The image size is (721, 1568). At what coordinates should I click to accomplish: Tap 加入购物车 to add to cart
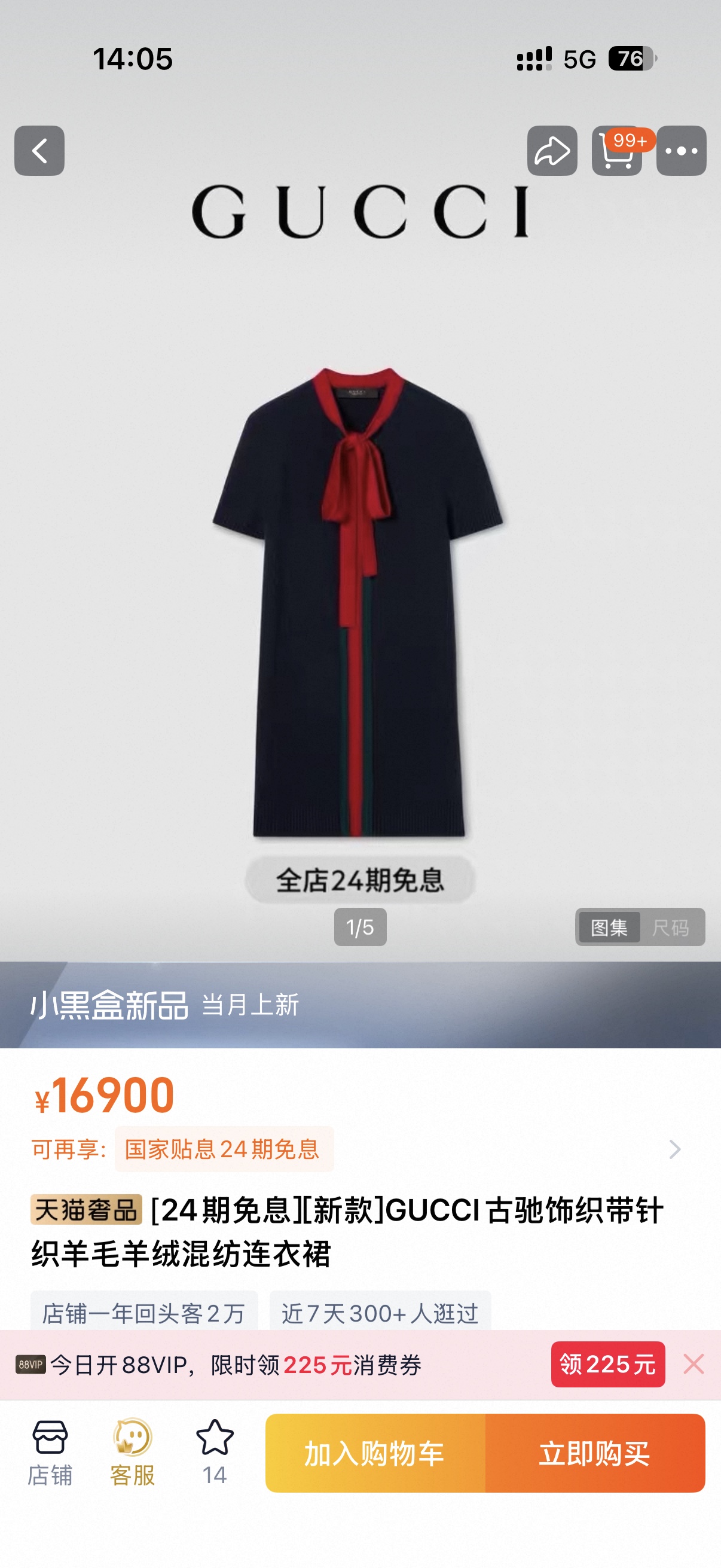[x=375, y=1453]
